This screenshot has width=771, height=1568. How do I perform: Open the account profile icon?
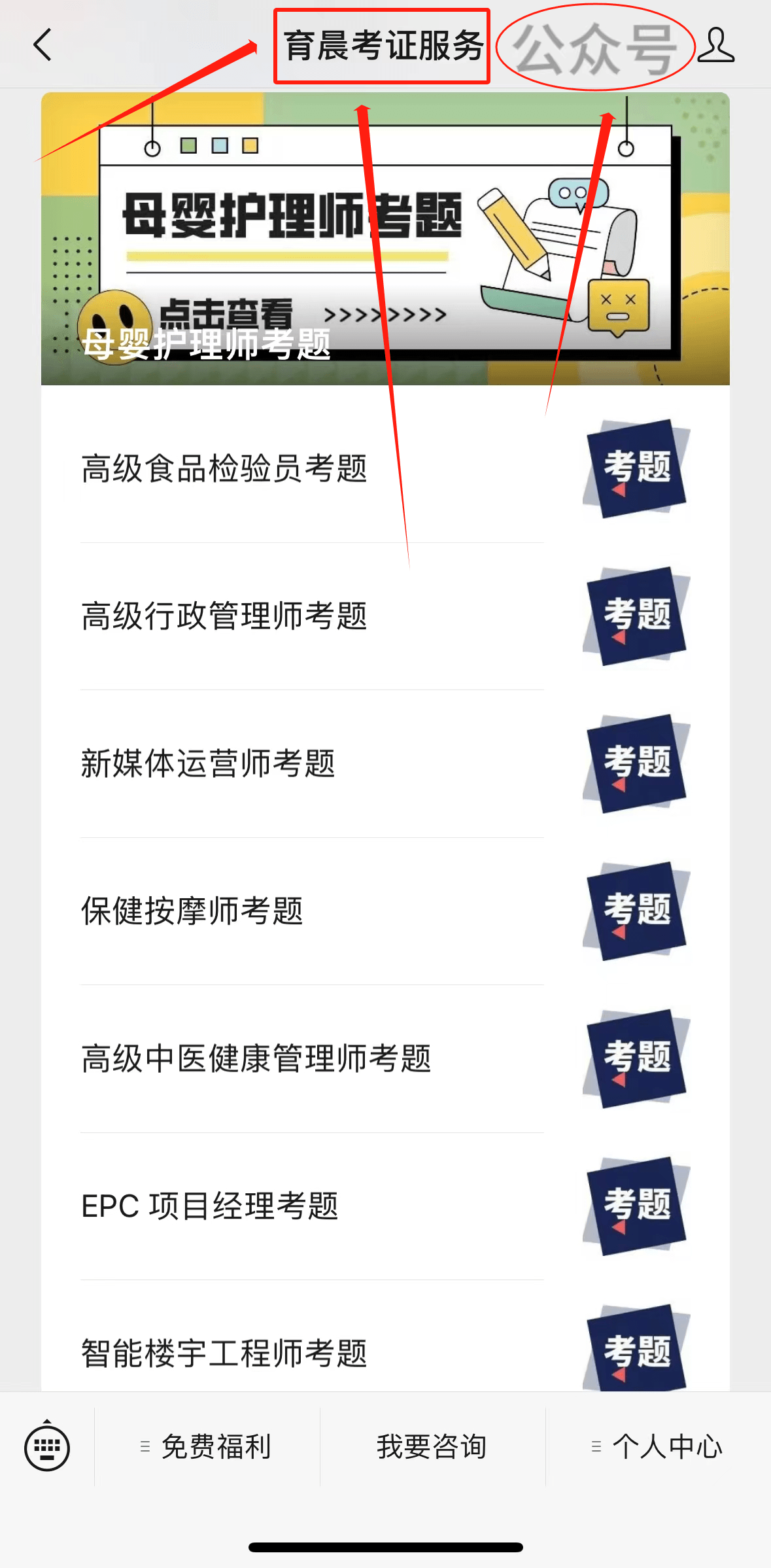coord(715,45)
